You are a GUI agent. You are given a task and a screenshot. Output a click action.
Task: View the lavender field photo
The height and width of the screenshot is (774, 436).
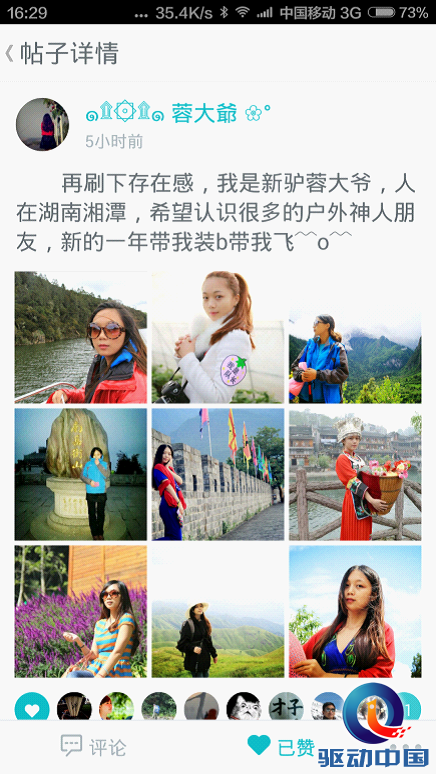click(81, 611)
